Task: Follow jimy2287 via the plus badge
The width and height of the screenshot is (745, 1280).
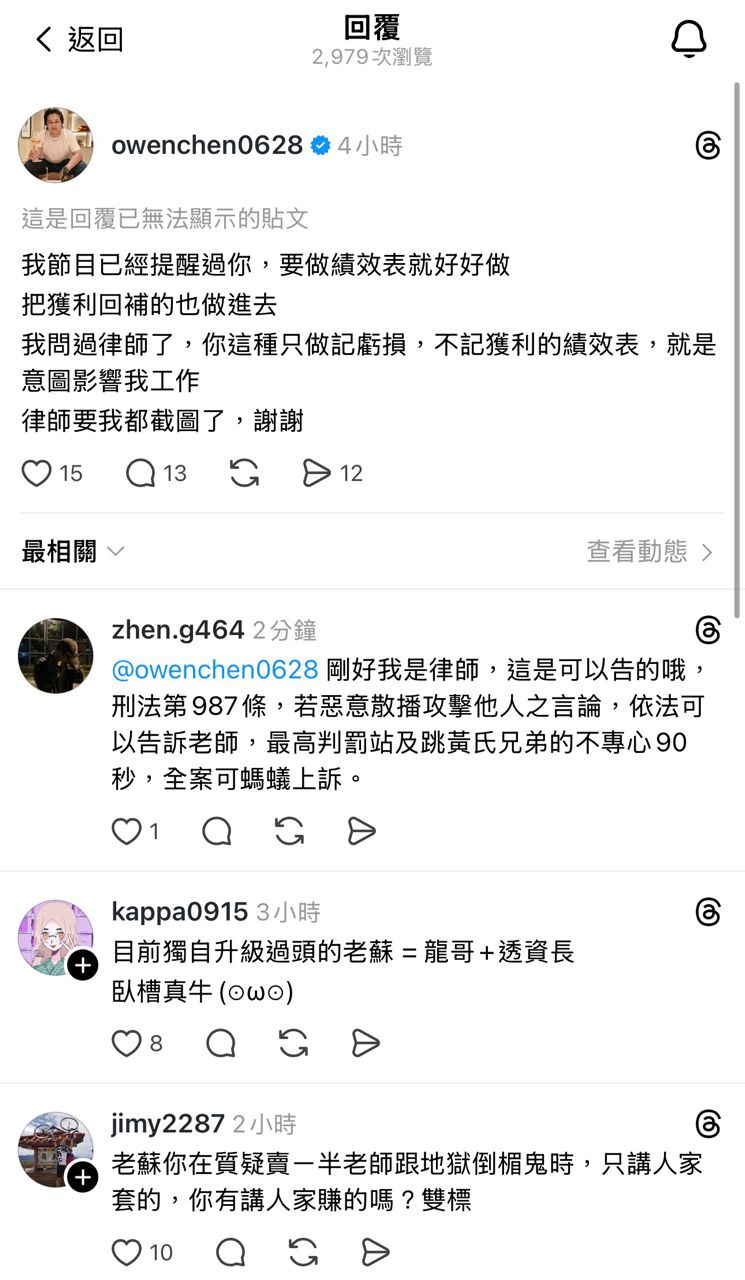Action: coord(83,1178)
